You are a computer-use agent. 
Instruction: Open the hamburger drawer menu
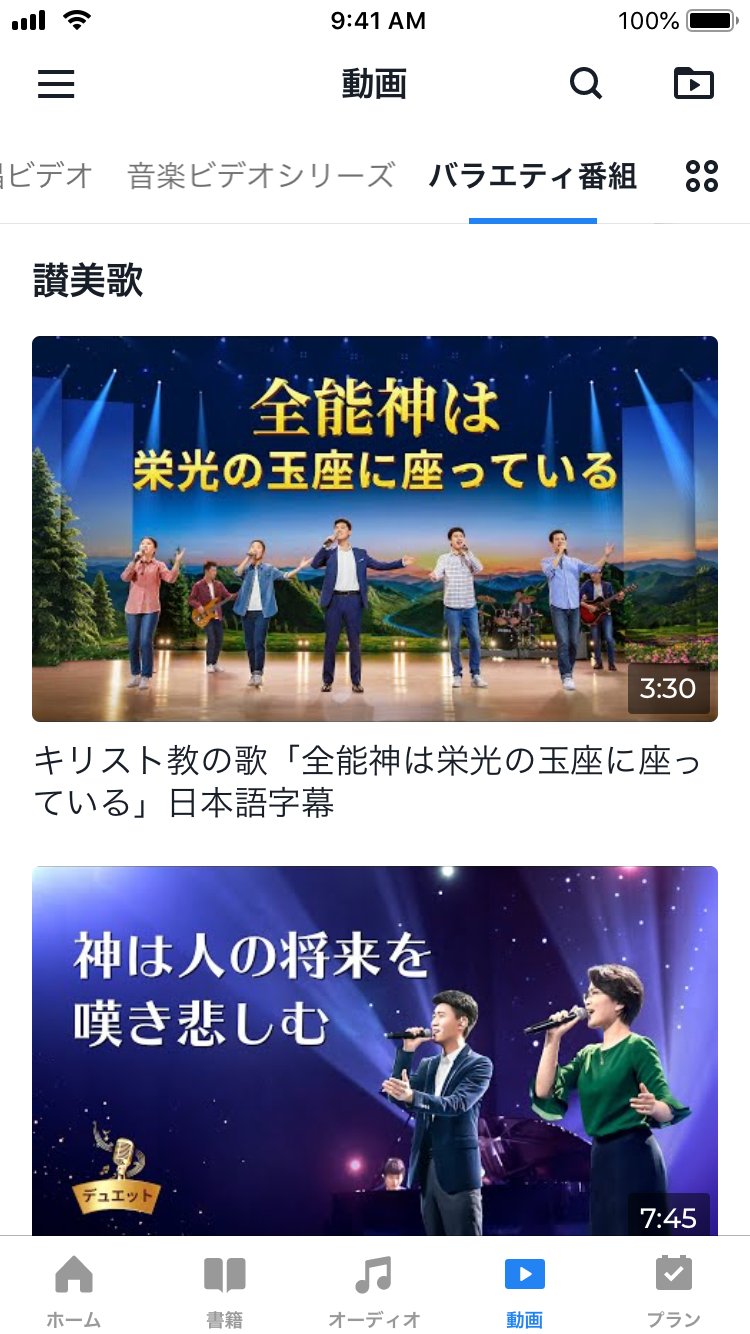56,84
